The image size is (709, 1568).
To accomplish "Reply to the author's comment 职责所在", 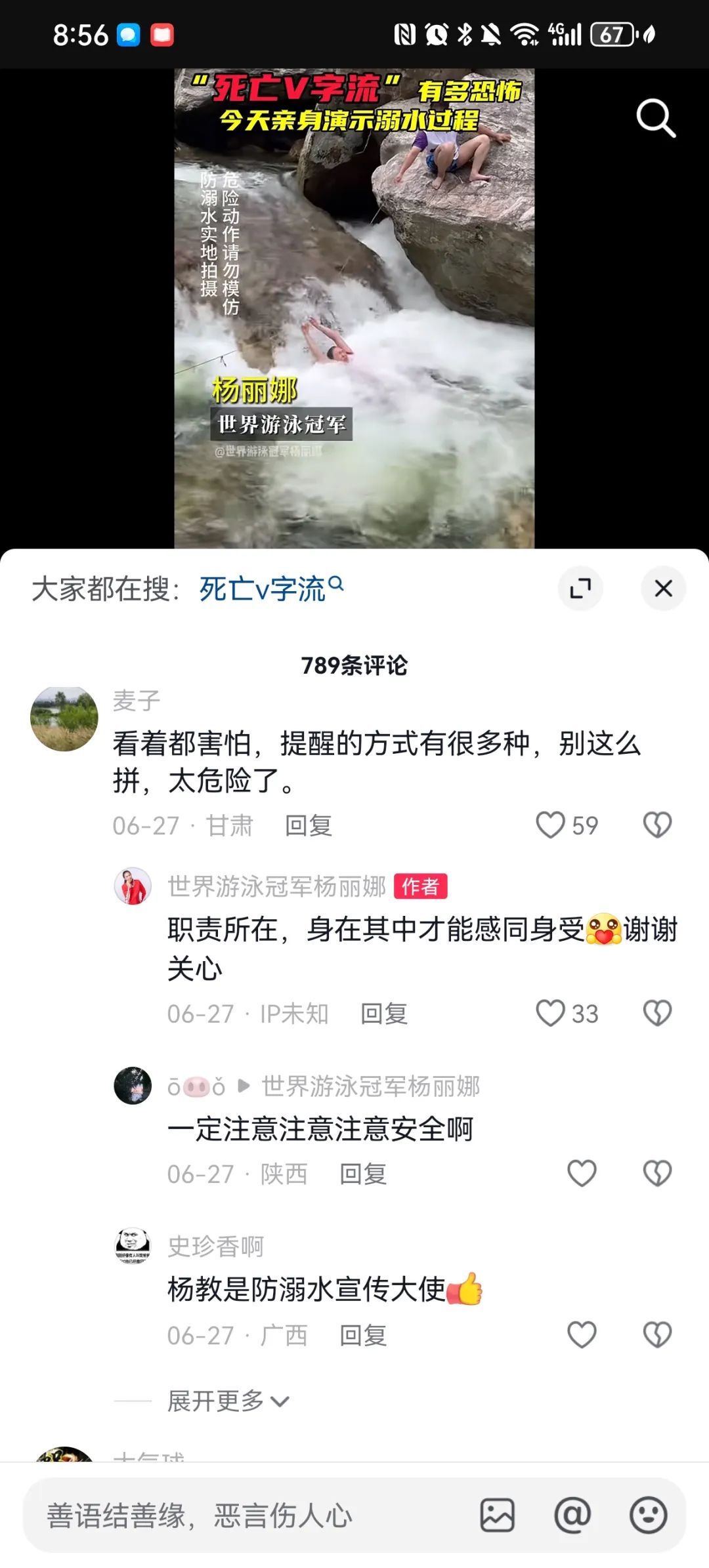I will (x=384, y=1014).
